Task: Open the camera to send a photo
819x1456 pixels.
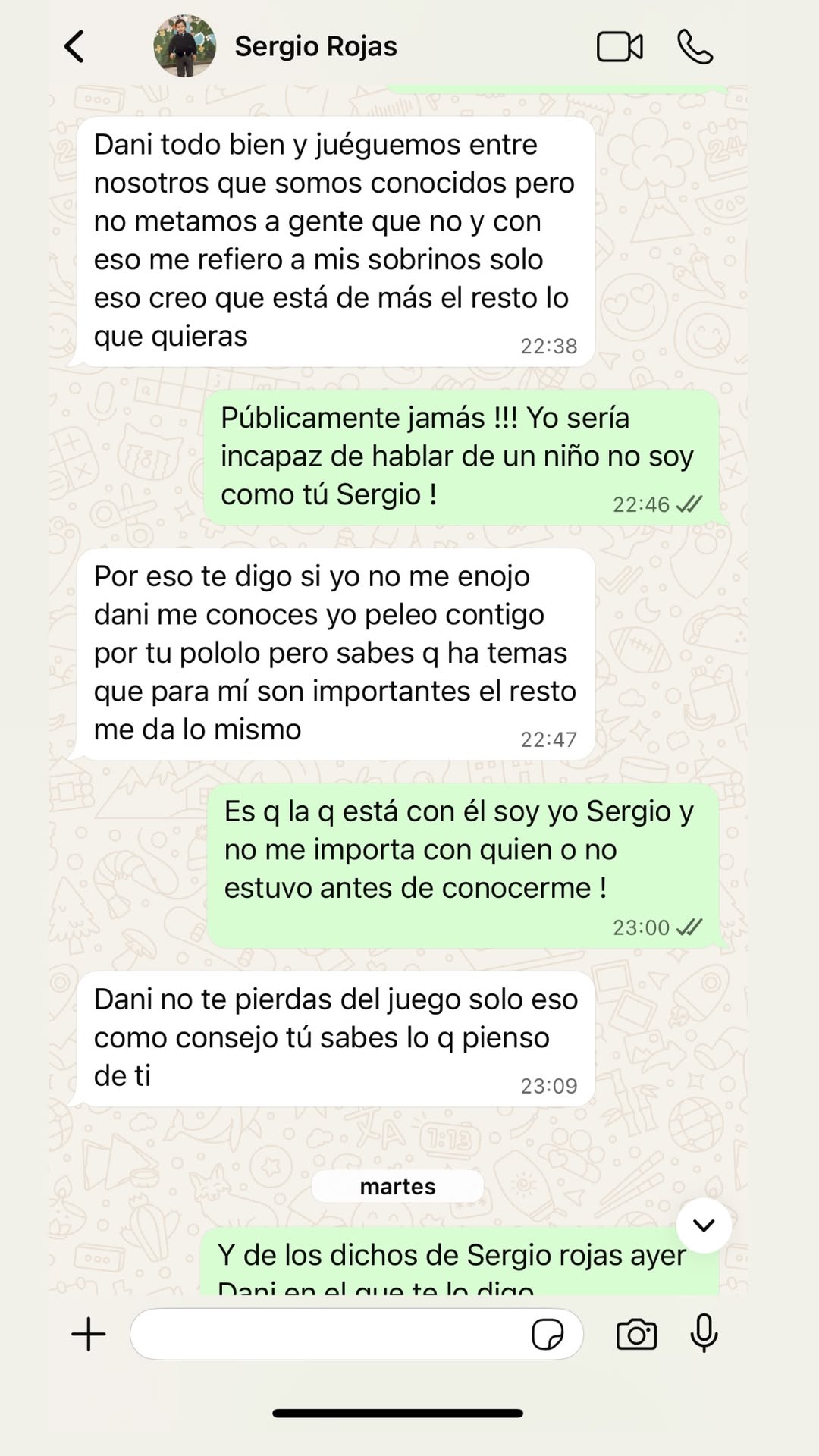Action: (x=636, y=1334)
